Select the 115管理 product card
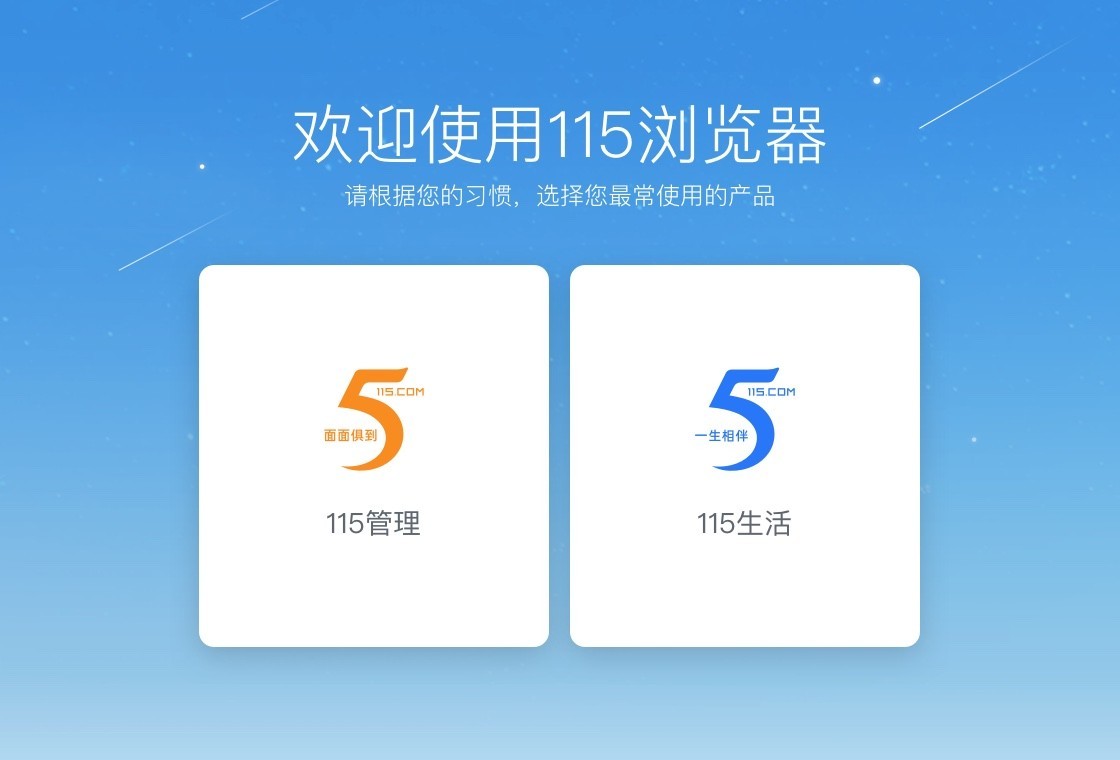Screen dimensions: 1120x760 [373, 455]
